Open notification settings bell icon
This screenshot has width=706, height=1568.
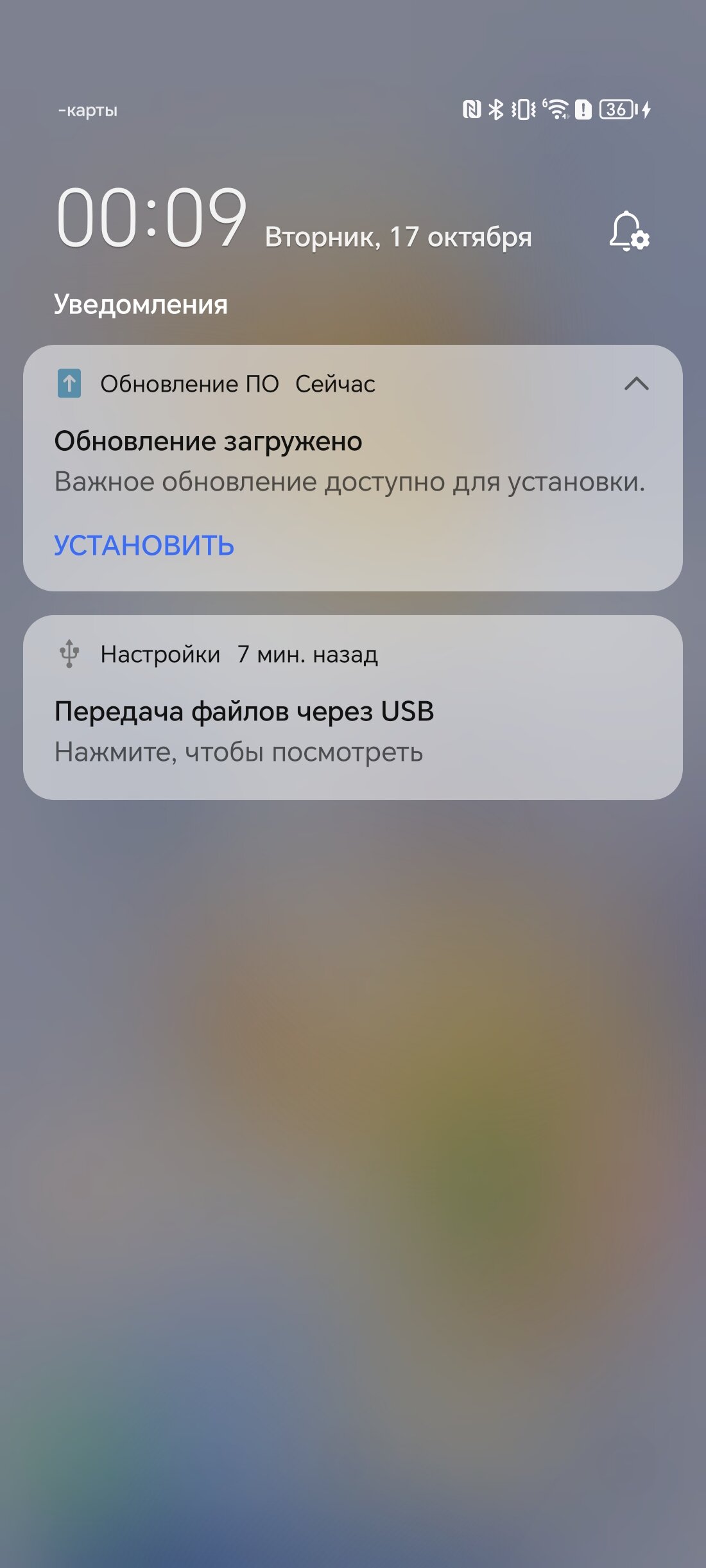click(x=628, y=232)
